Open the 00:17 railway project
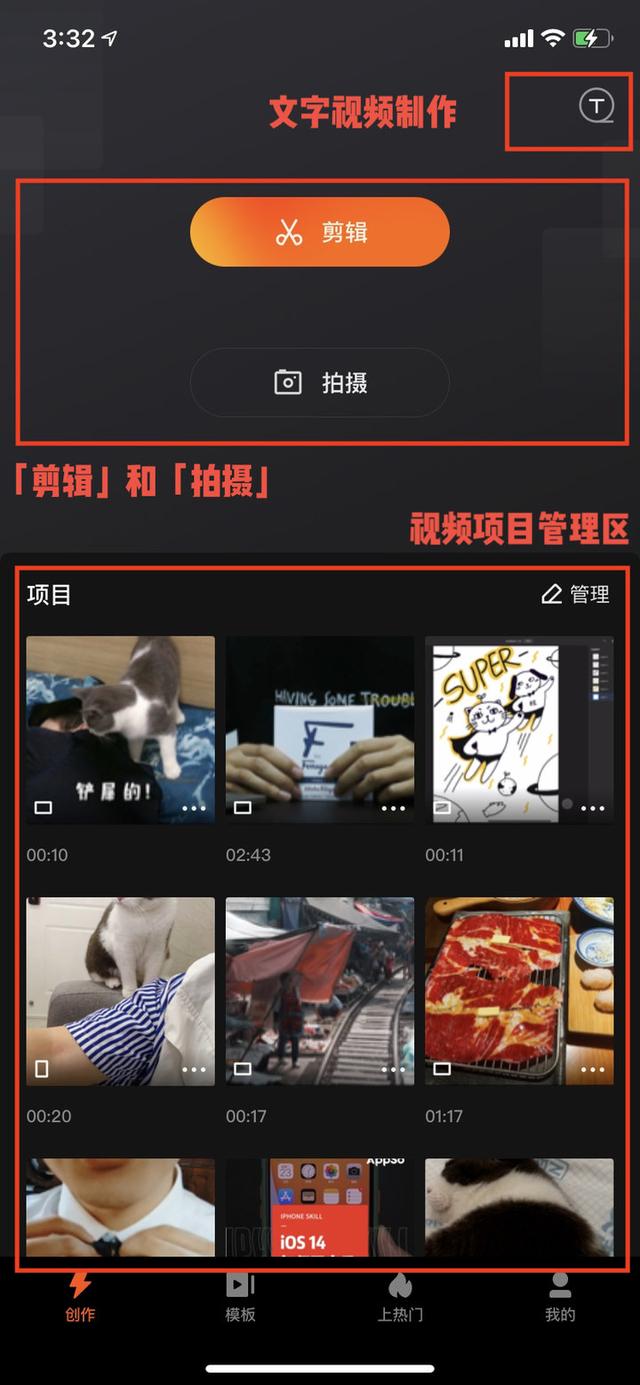Viewport: 640px width, 1385px height. (x=320, y=991)
